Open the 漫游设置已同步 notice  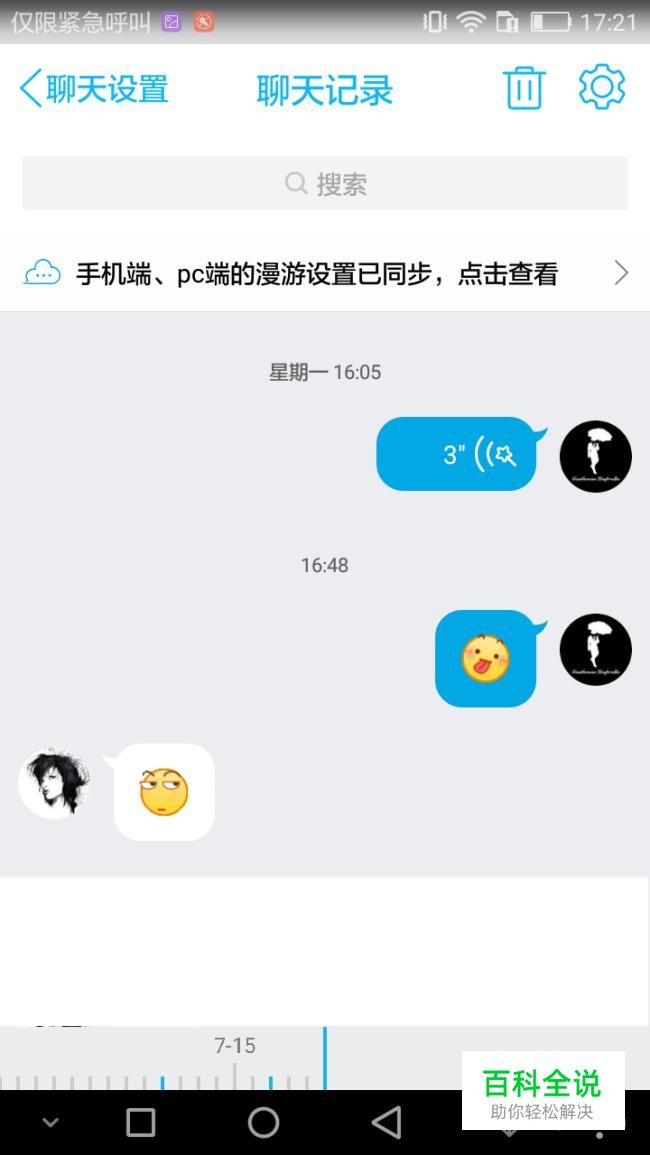325,273
